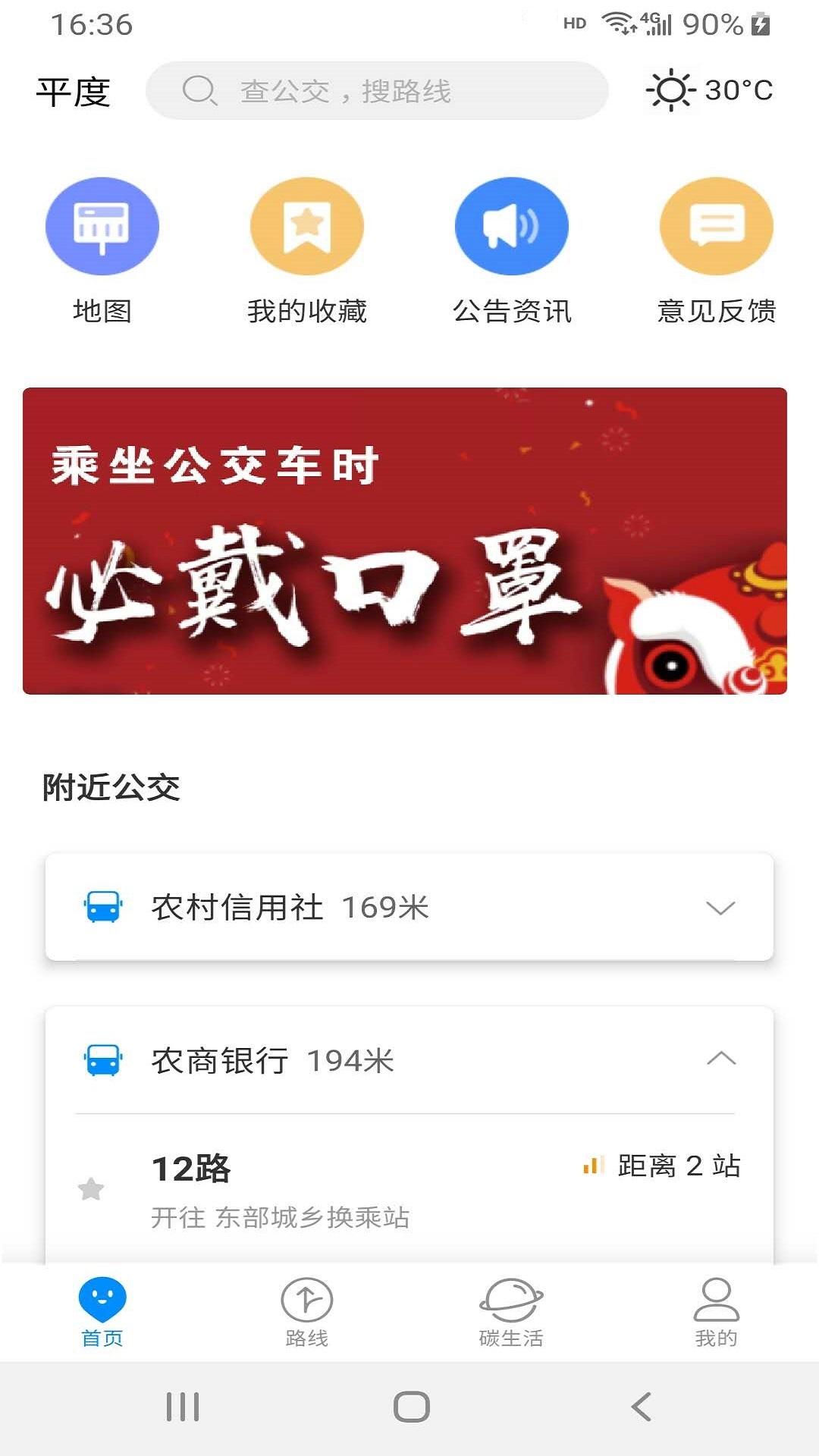Open 我的收藏 favorites
Screen dimensions: 819x1456
coord(307,227)
